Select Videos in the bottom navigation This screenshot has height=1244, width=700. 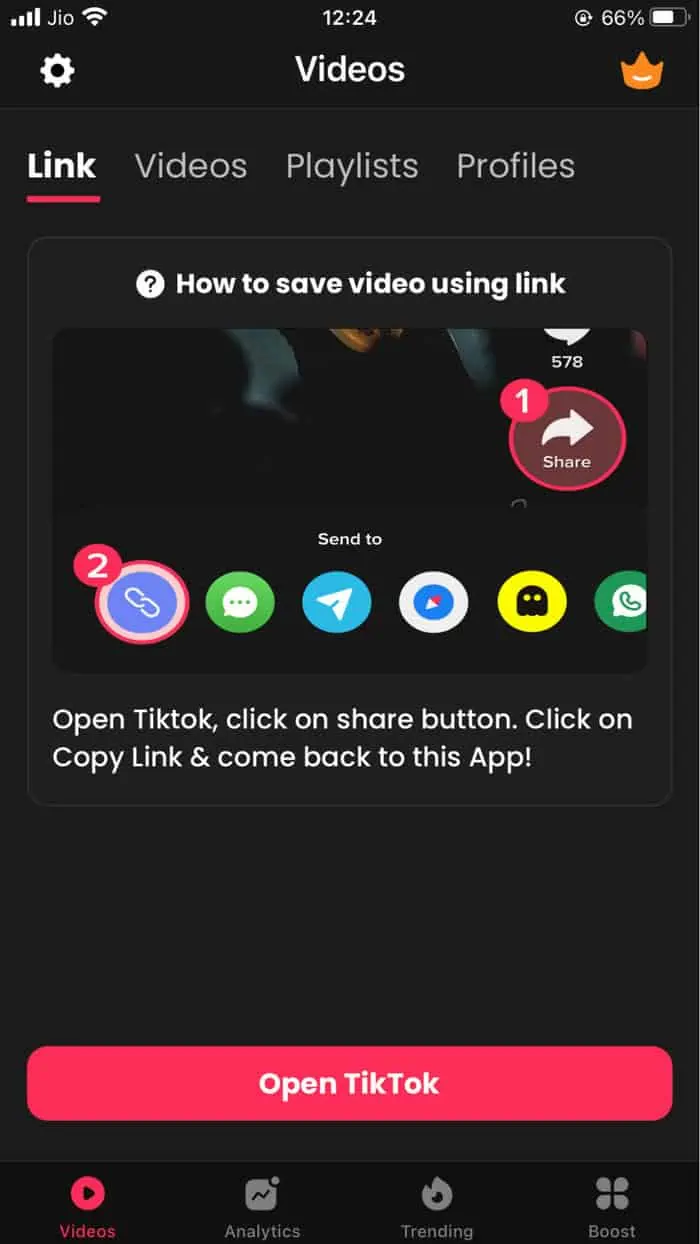click(x=87, y=1207)
